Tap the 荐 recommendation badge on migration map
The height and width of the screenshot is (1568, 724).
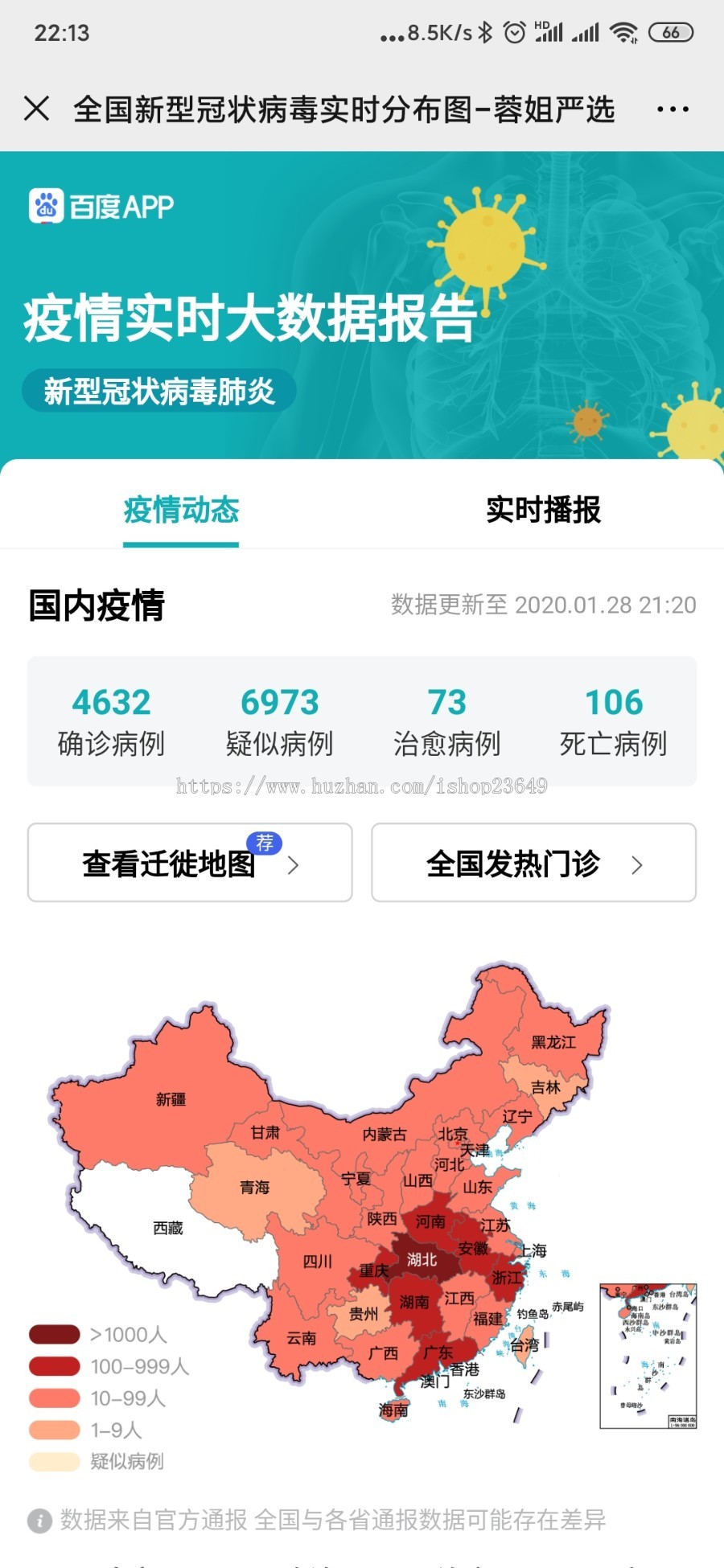click(x=266, y=843)
